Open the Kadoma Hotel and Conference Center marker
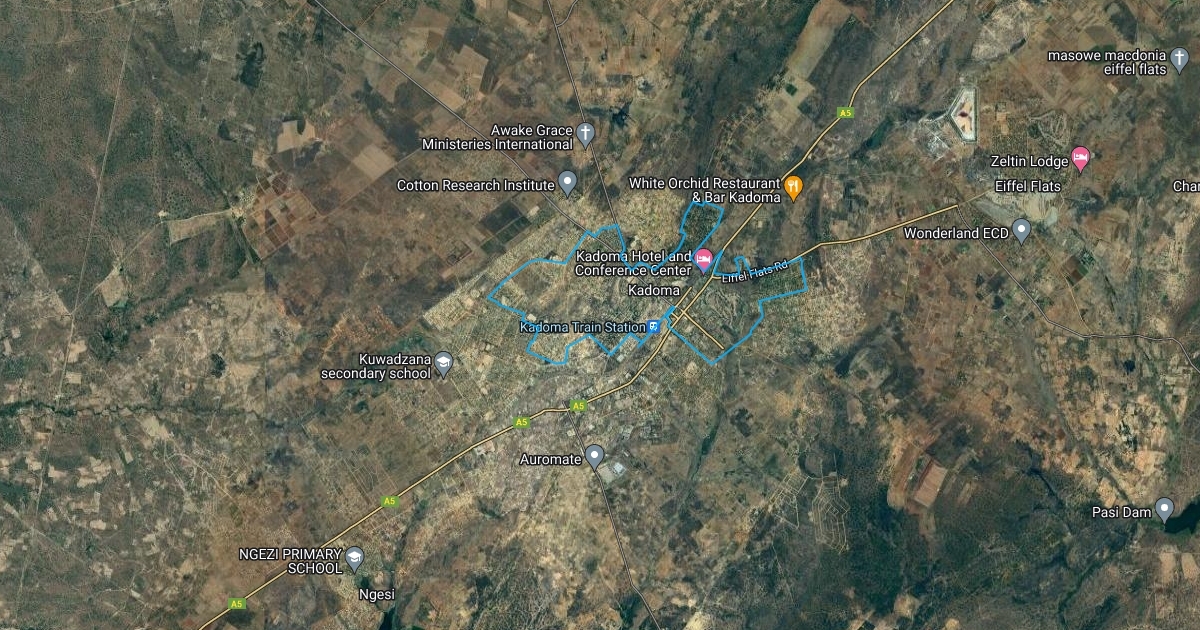This screenshot has width=1200, height=630. tap(704, 260)
